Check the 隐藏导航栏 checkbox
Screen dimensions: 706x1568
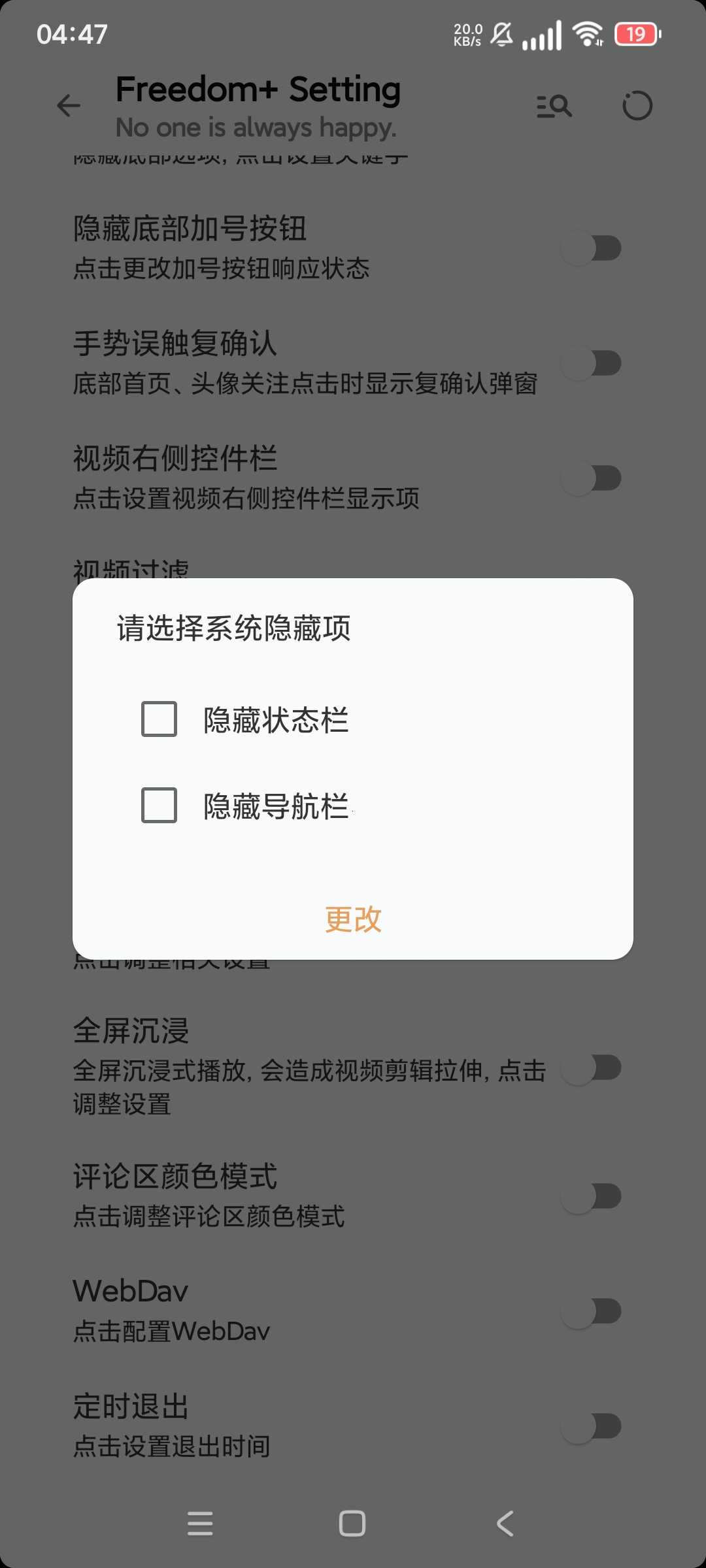[x=159, y=805]
